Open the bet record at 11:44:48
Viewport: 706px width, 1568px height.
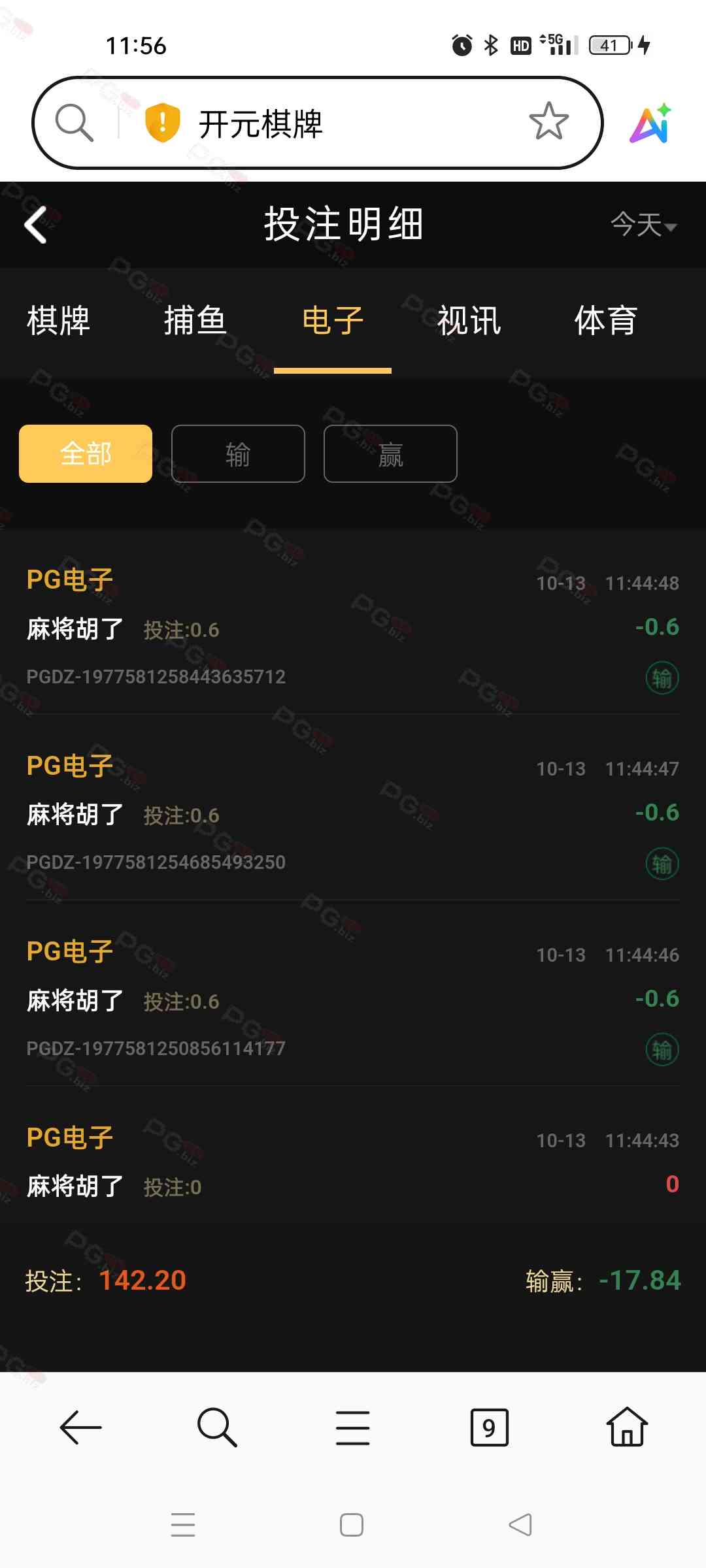(x=353, y=629)
